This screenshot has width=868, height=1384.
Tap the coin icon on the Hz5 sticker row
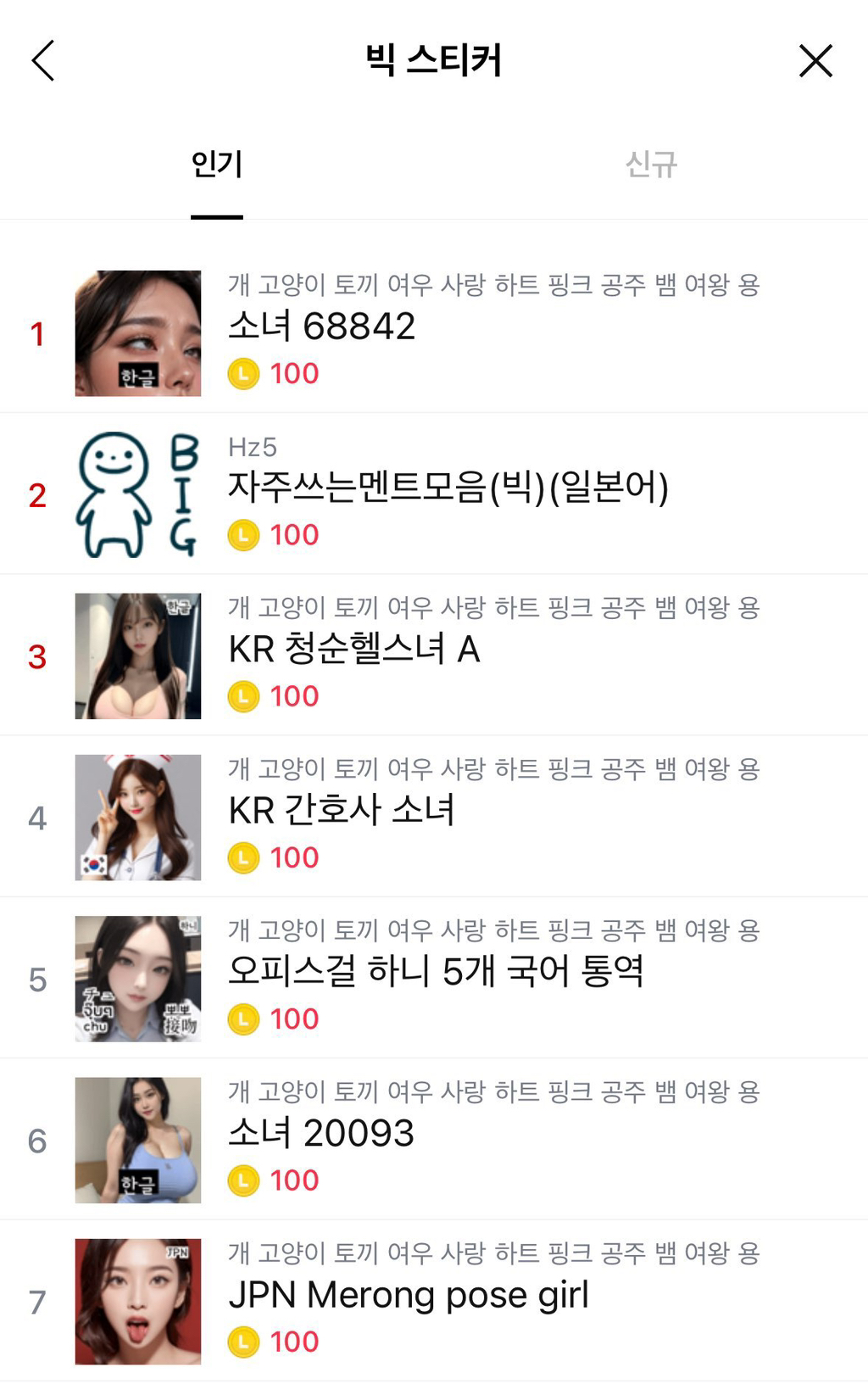click(x=243, y=534)
